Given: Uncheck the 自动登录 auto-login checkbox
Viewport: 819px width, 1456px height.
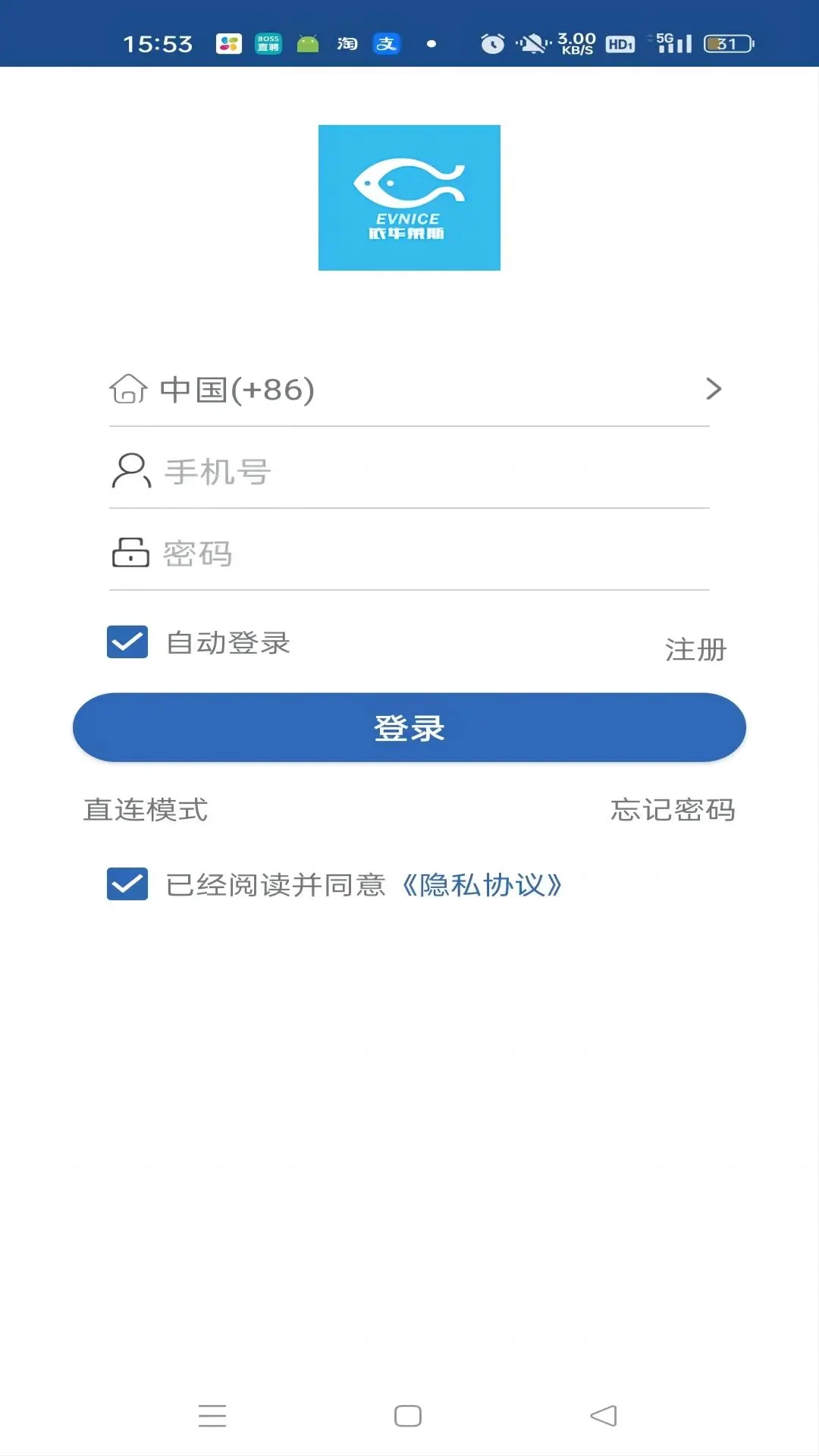Looking at the screenshot, I should coord(127,643).
